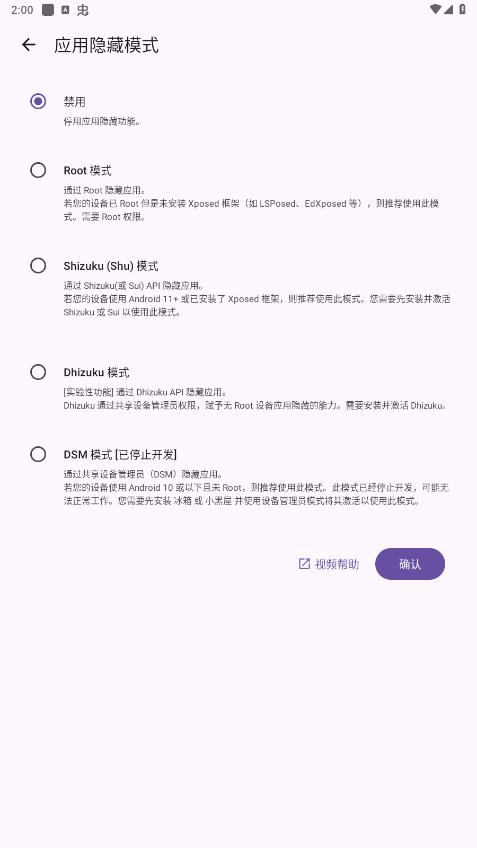Go back using the top-left arrow
Image resolution: width=477 pixels, height=848 pixels.
(x=29, y=45)
